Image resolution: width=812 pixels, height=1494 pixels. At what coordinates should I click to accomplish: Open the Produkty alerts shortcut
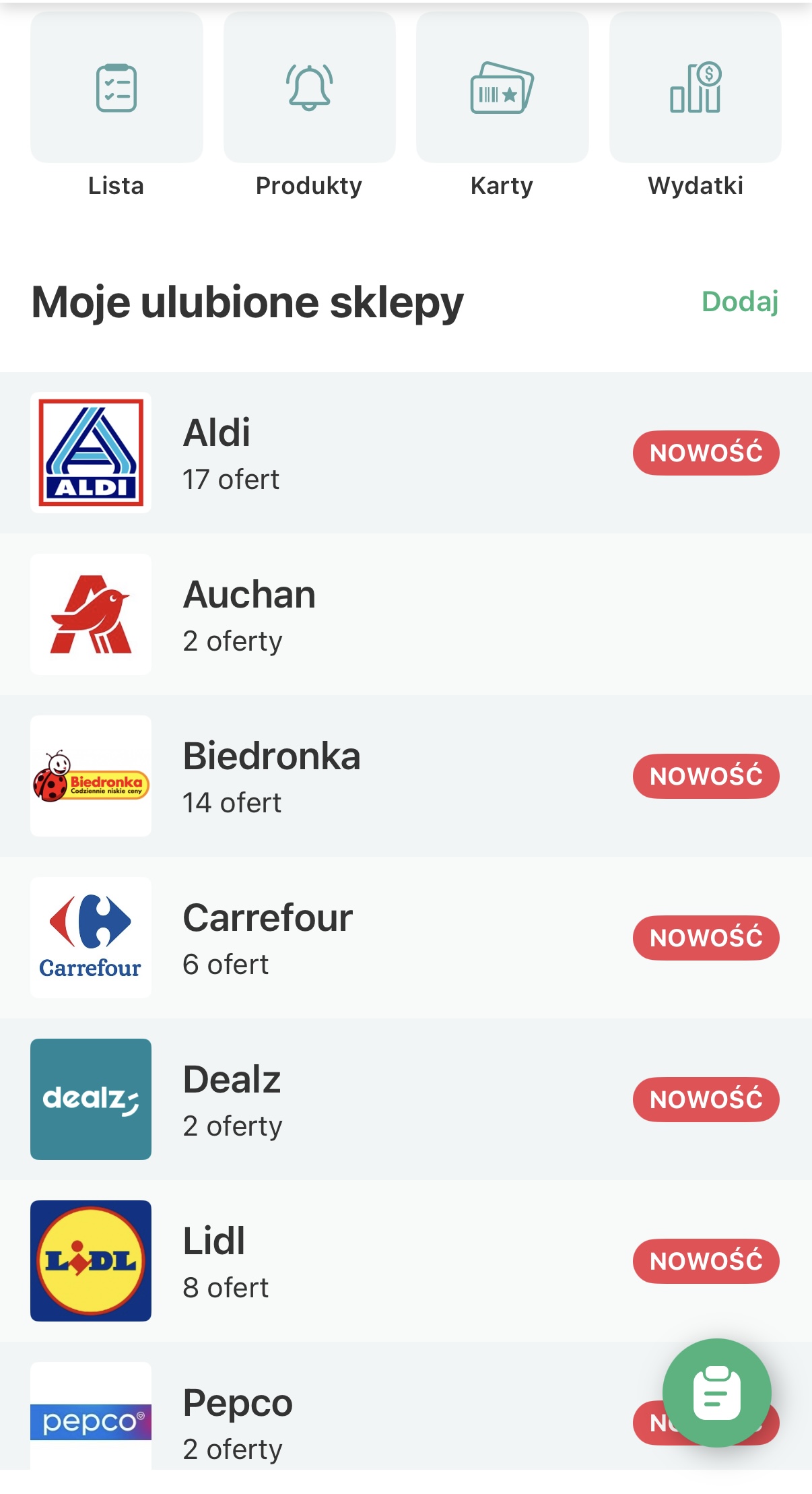click(x=309, y=88)
